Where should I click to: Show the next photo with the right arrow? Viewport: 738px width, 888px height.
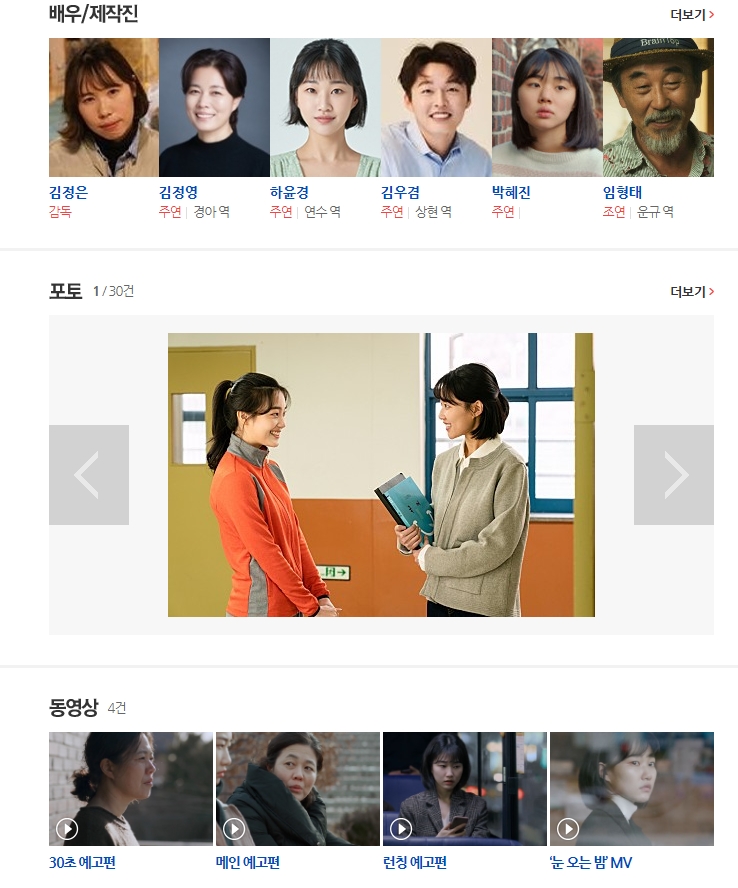pos(674,475)
